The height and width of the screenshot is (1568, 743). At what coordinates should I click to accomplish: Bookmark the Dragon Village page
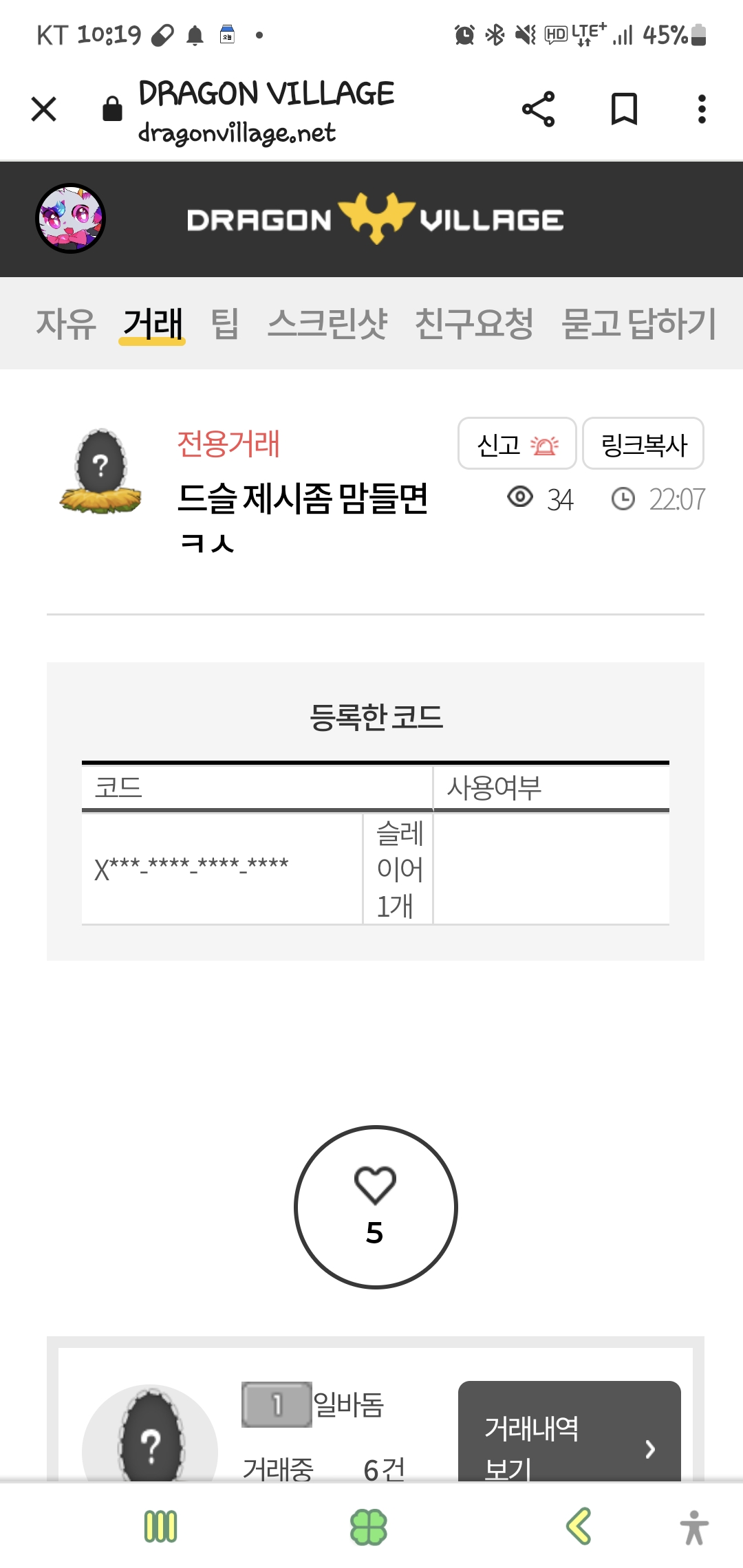coord(624,109)
